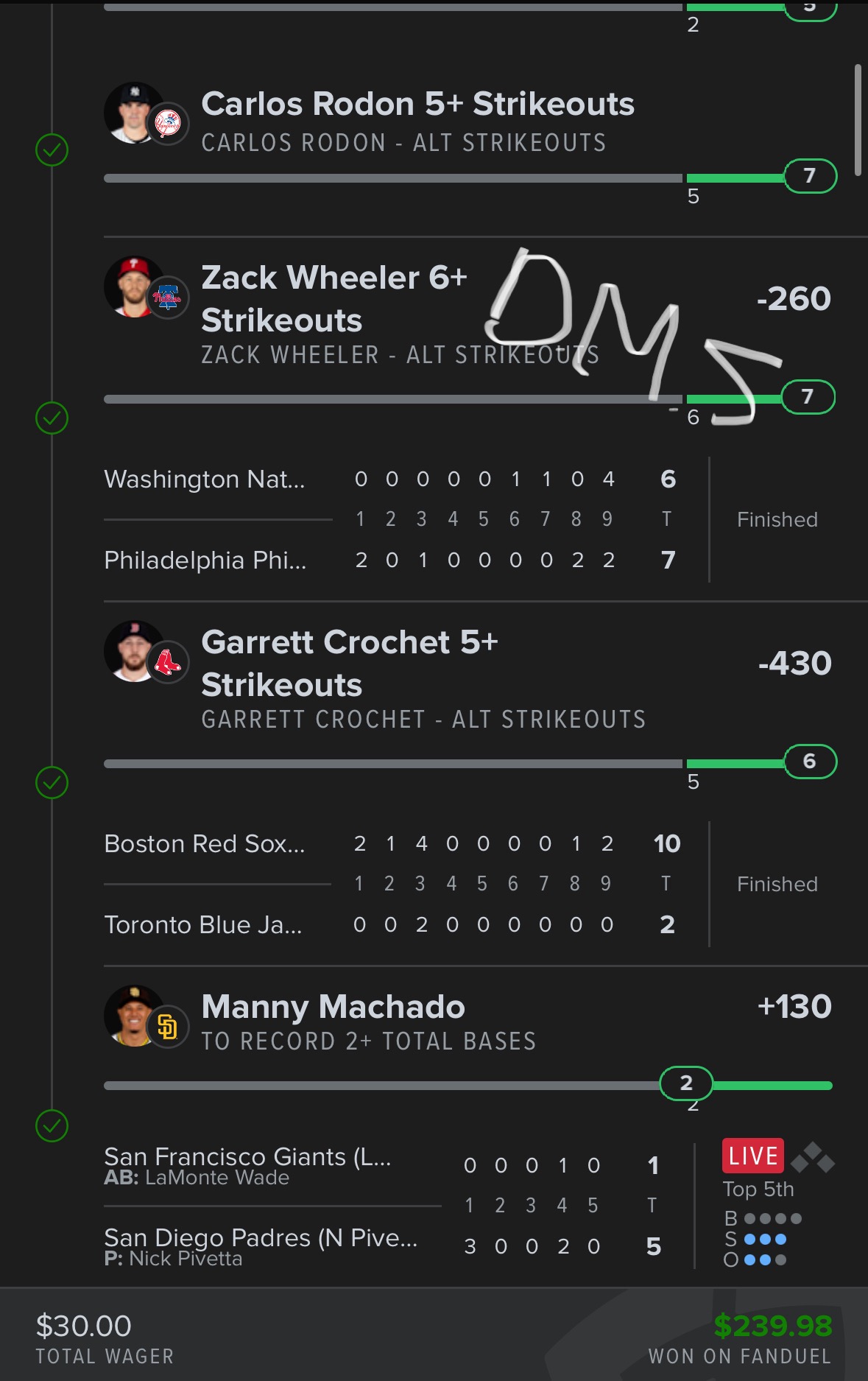The image size is (868, 1381).
Task: Open Garrett Crochet 5+ Strikeouts leg
Action: click(350, 663)
